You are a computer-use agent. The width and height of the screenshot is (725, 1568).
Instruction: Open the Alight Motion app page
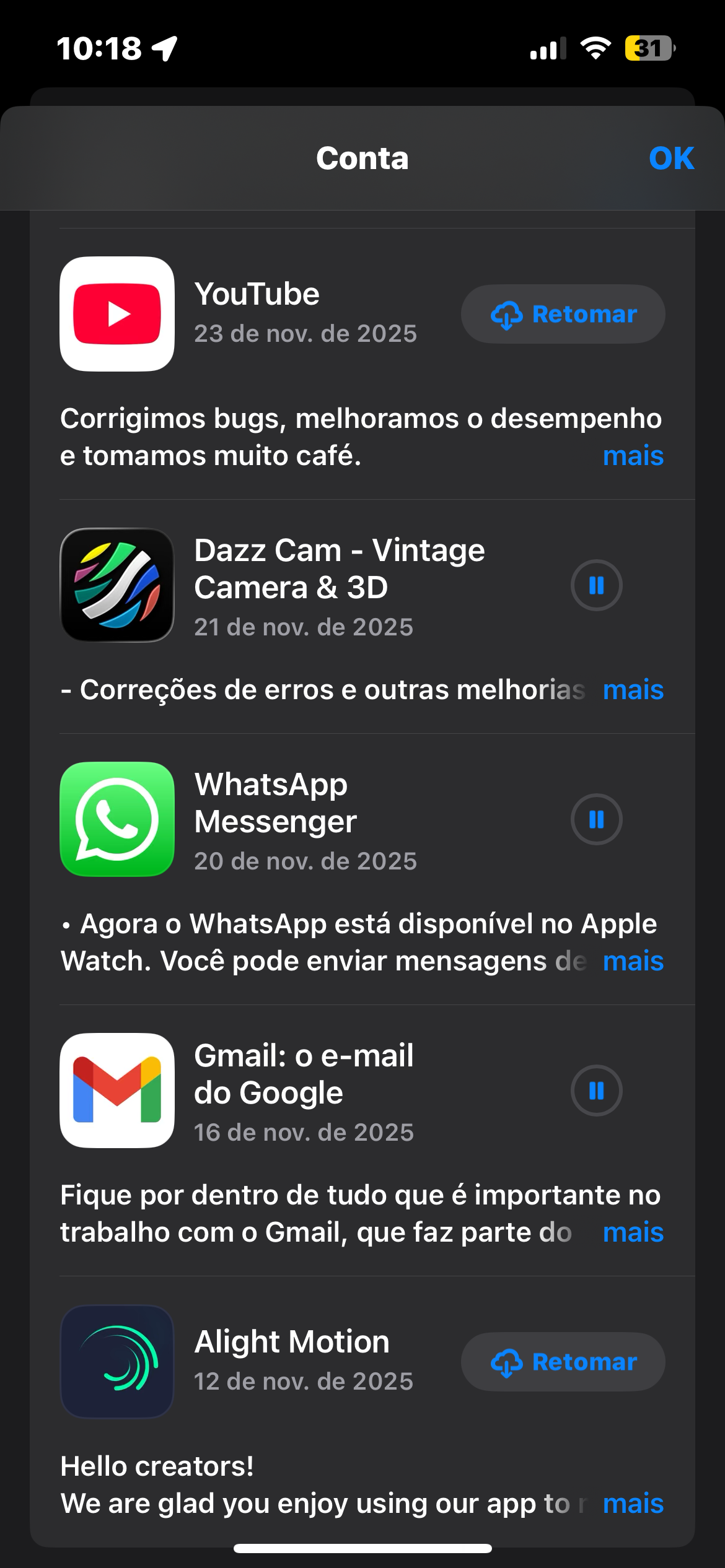pos(117,1362)
